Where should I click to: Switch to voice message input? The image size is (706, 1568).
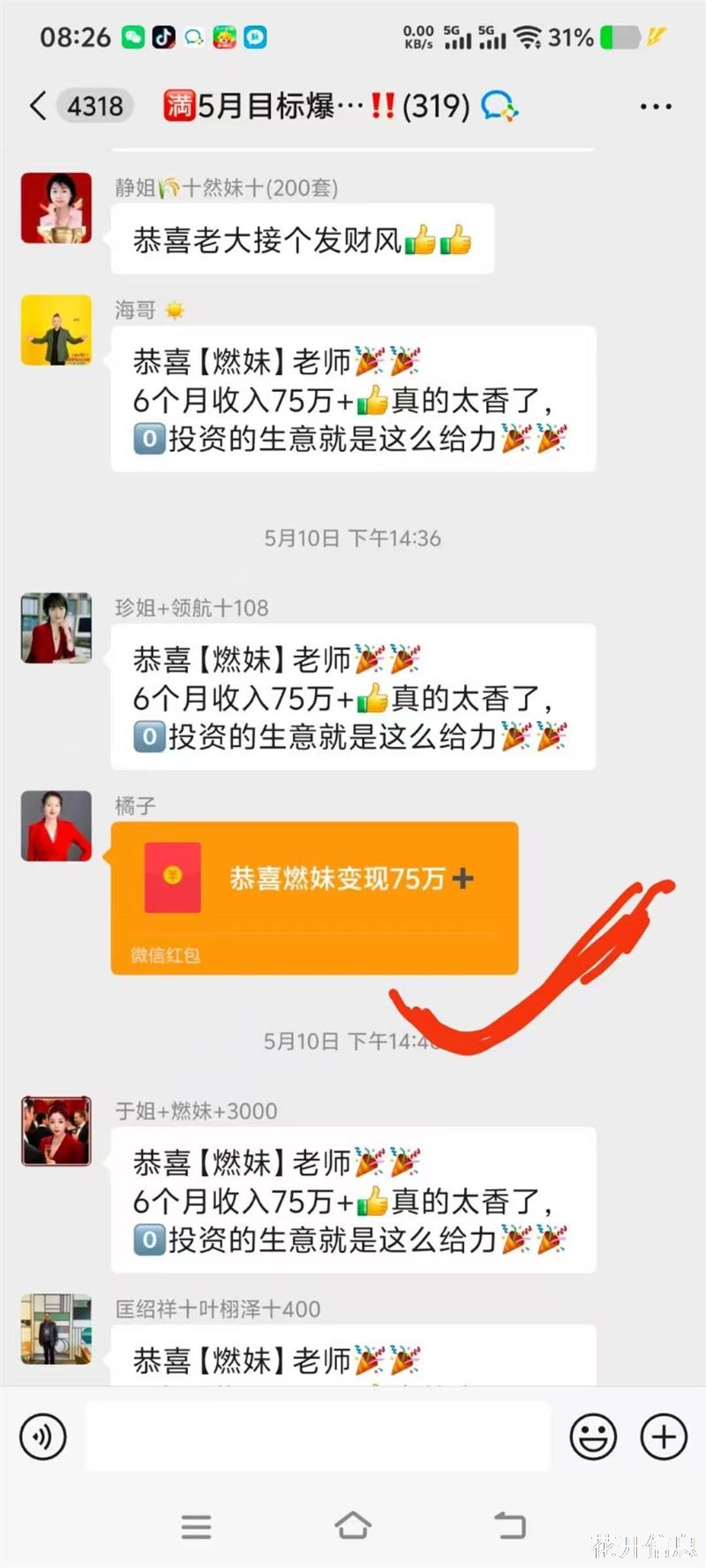pyautogui.click(x=43, y=1436)
